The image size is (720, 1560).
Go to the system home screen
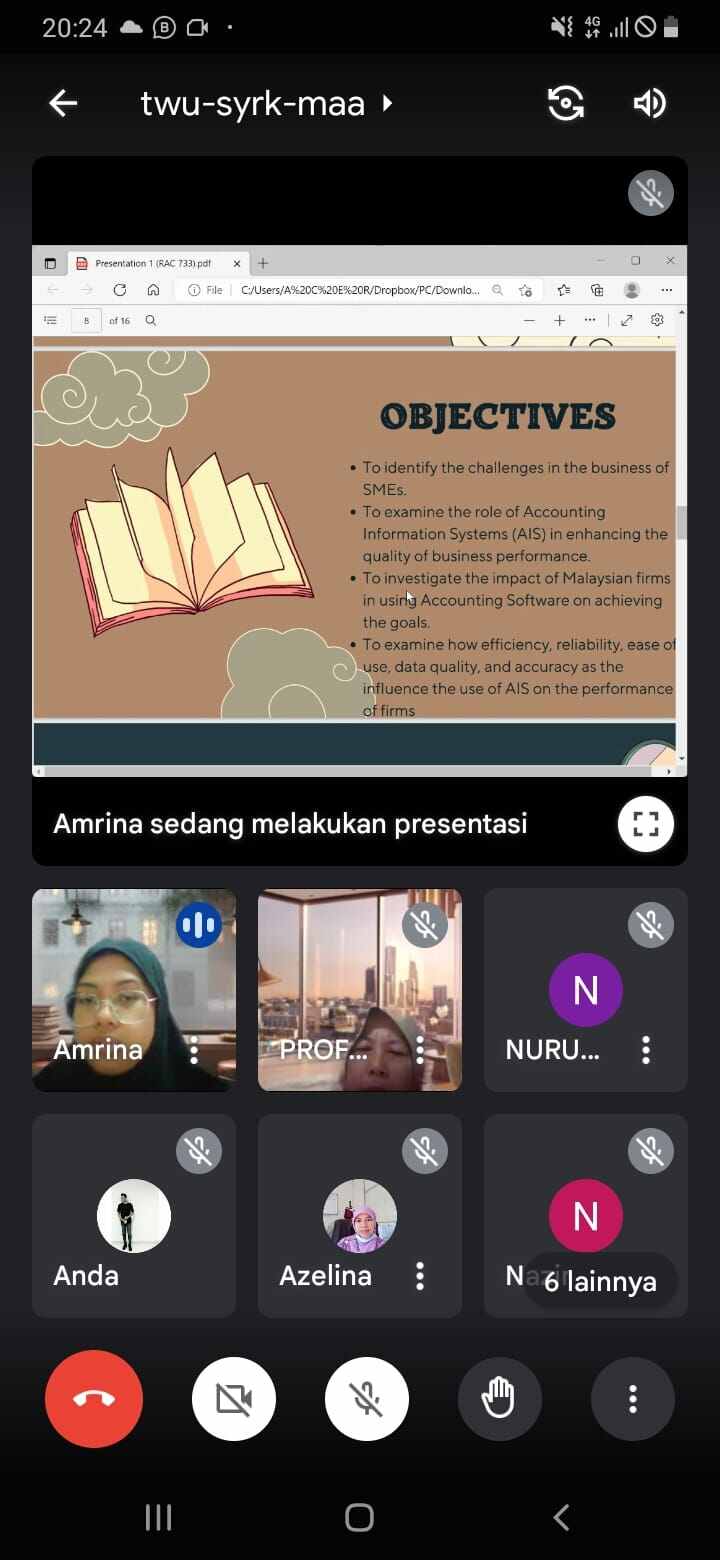click(359, 1517)
